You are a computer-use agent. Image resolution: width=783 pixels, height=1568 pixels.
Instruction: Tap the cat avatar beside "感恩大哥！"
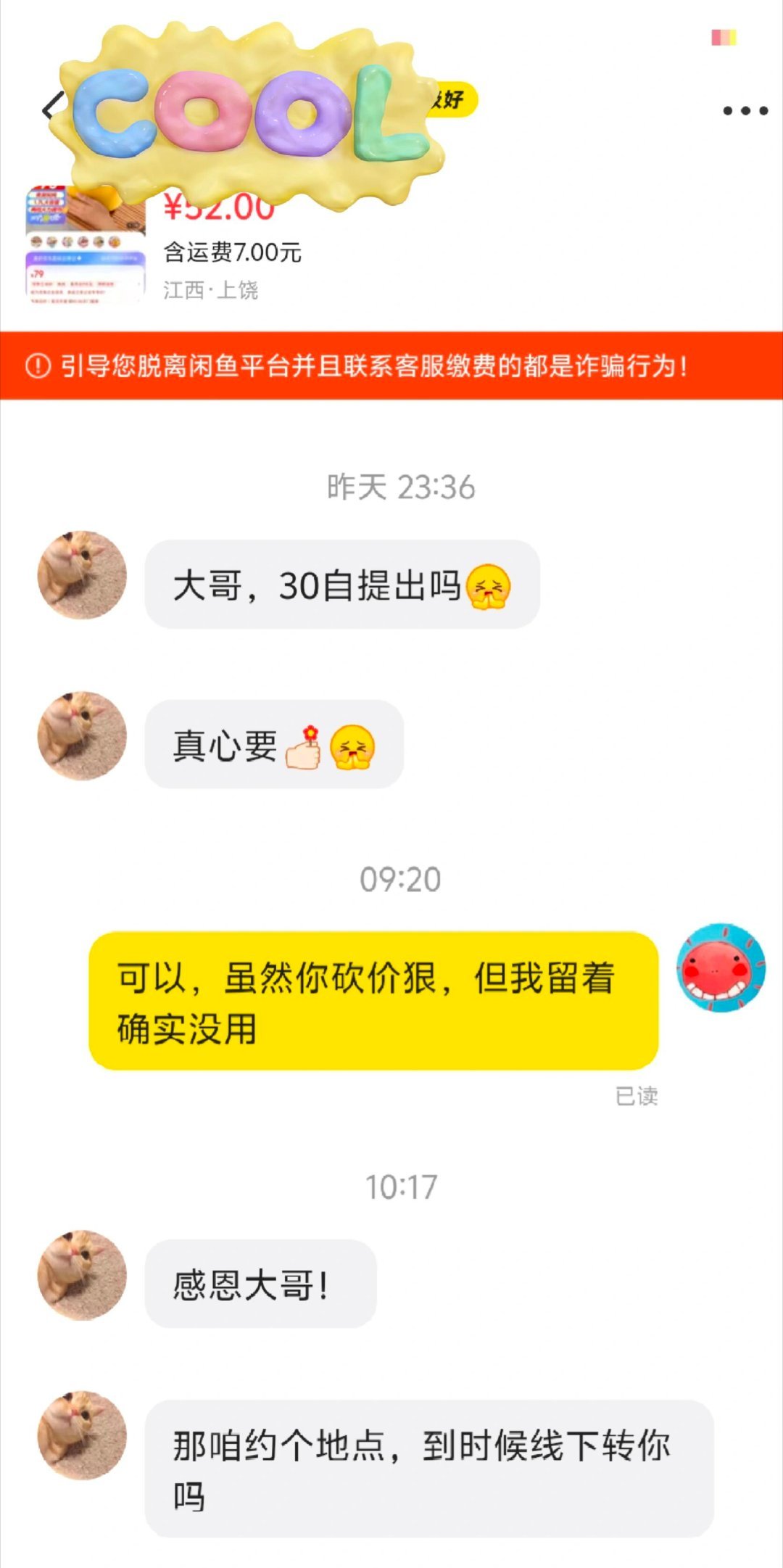[x=82, y=1274]
